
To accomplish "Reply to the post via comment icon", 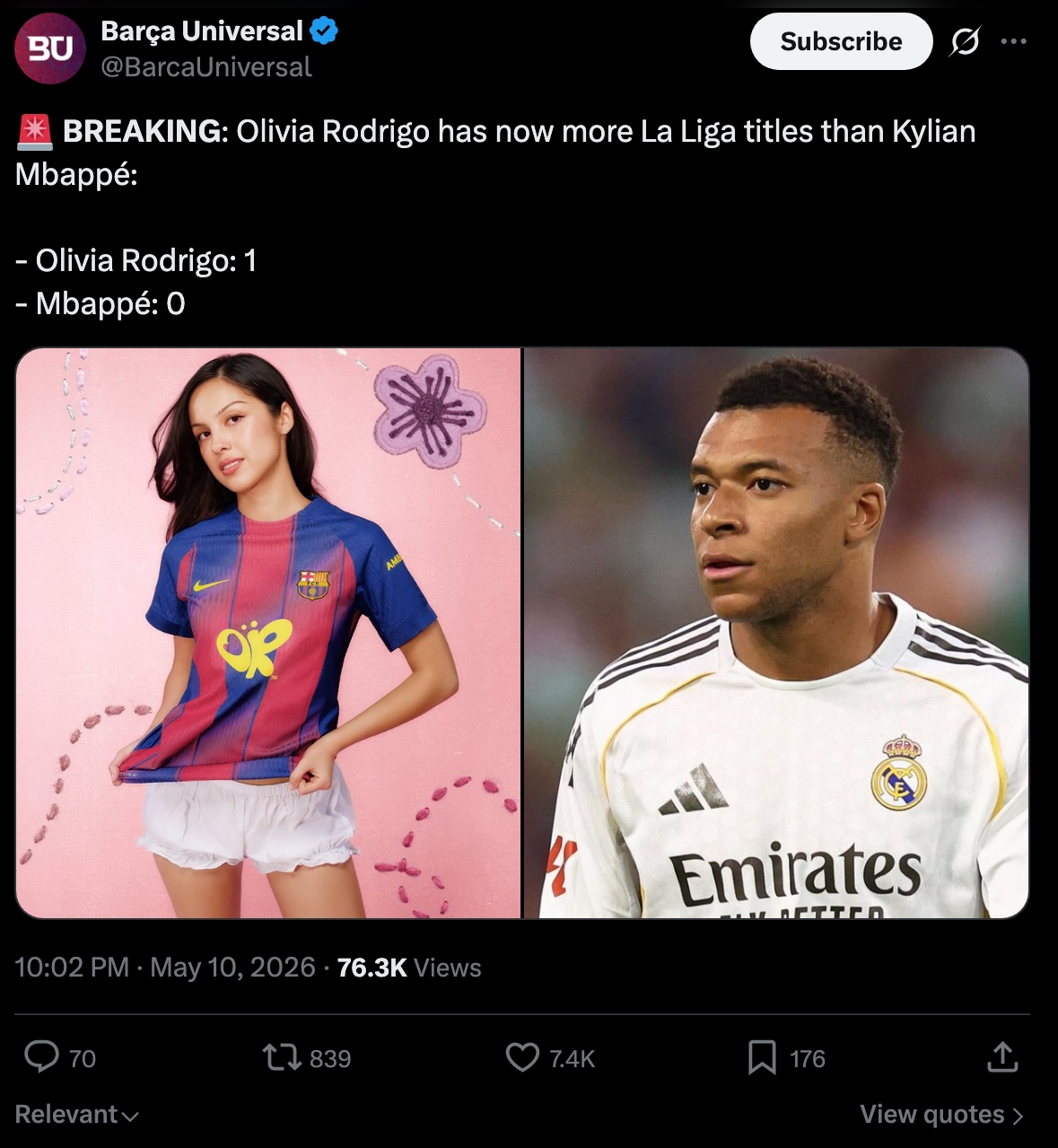I will [41, 1057].
